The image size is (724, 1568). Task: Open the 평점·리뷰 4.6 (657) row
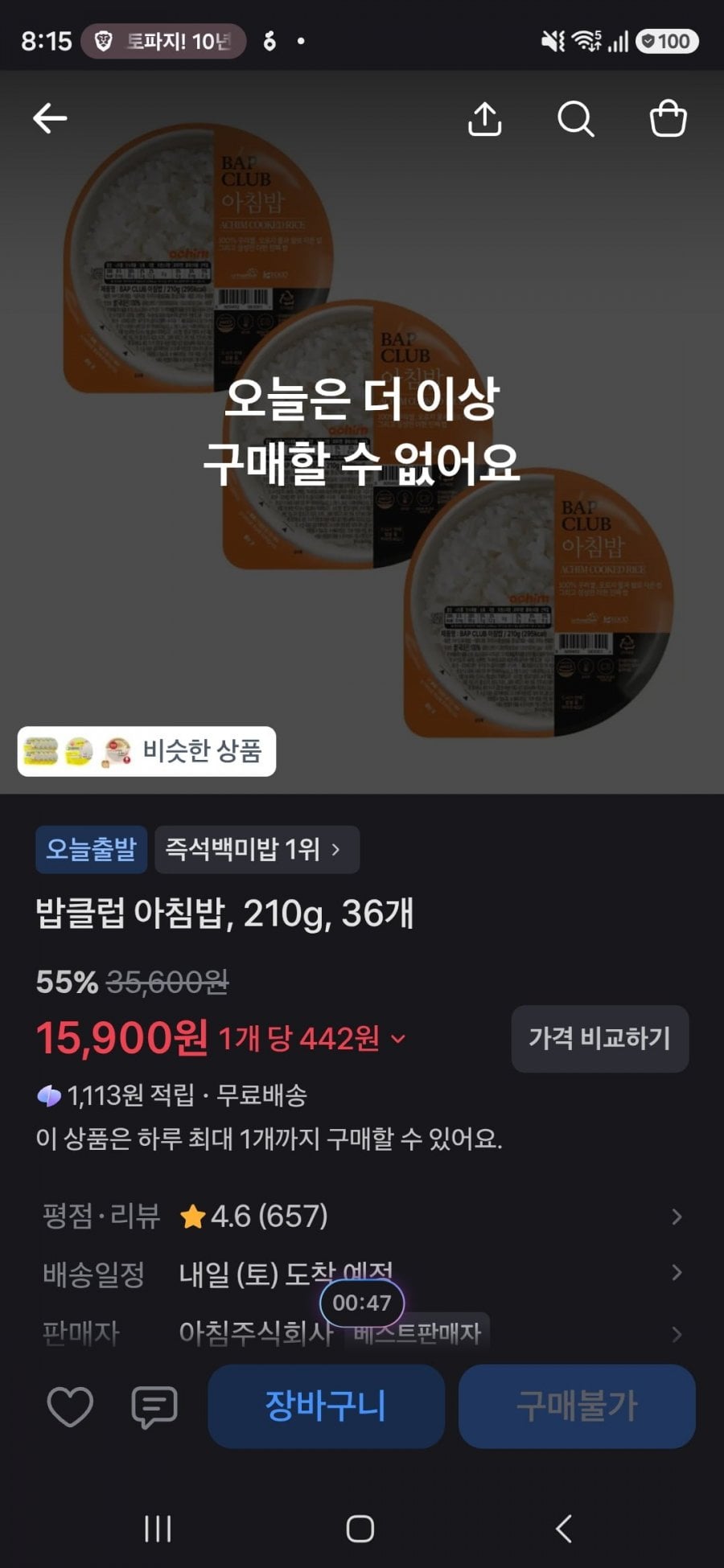click(x=362, y=1216)
